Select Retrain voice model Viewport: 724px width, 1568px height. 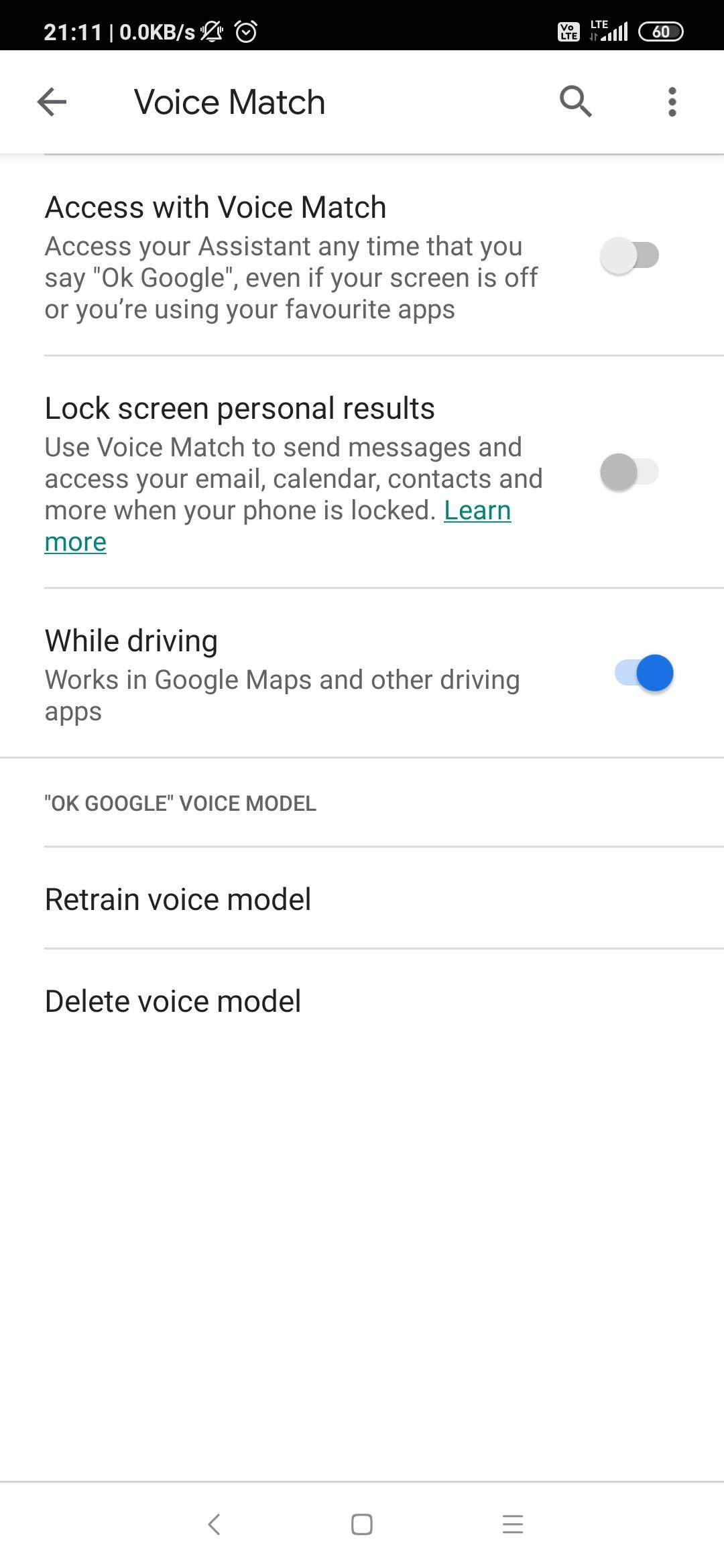(x=178, y=899)
